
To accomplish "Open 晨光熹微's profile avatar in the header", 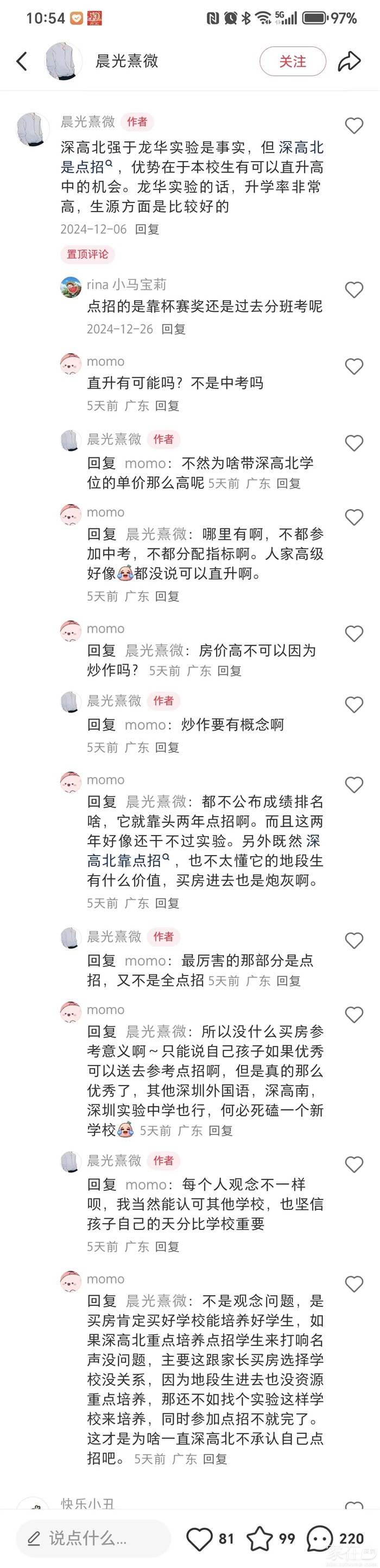I will (63, 61).
